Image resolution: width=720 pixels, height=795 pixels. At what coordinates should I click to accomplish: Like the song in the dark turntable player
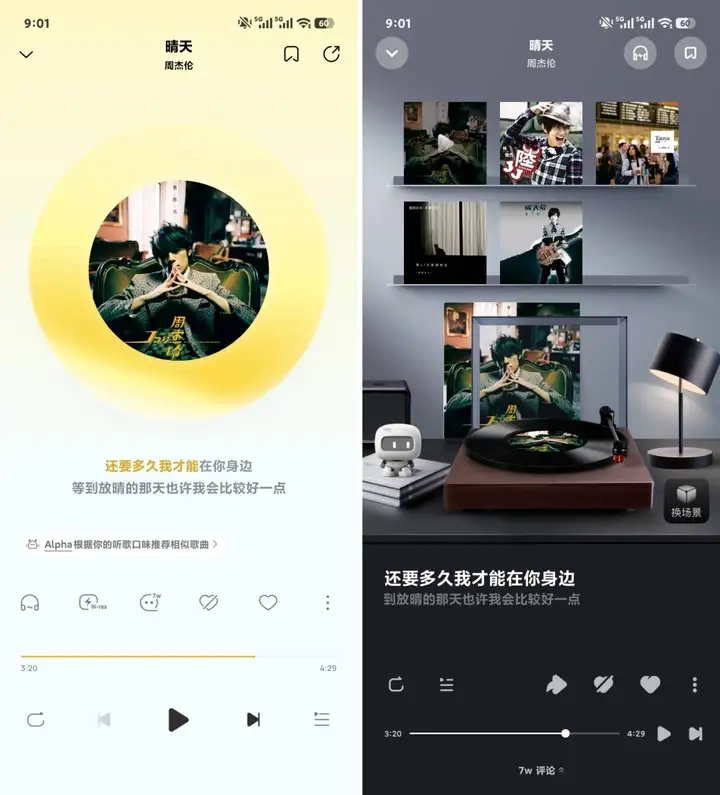coord(650,684)
